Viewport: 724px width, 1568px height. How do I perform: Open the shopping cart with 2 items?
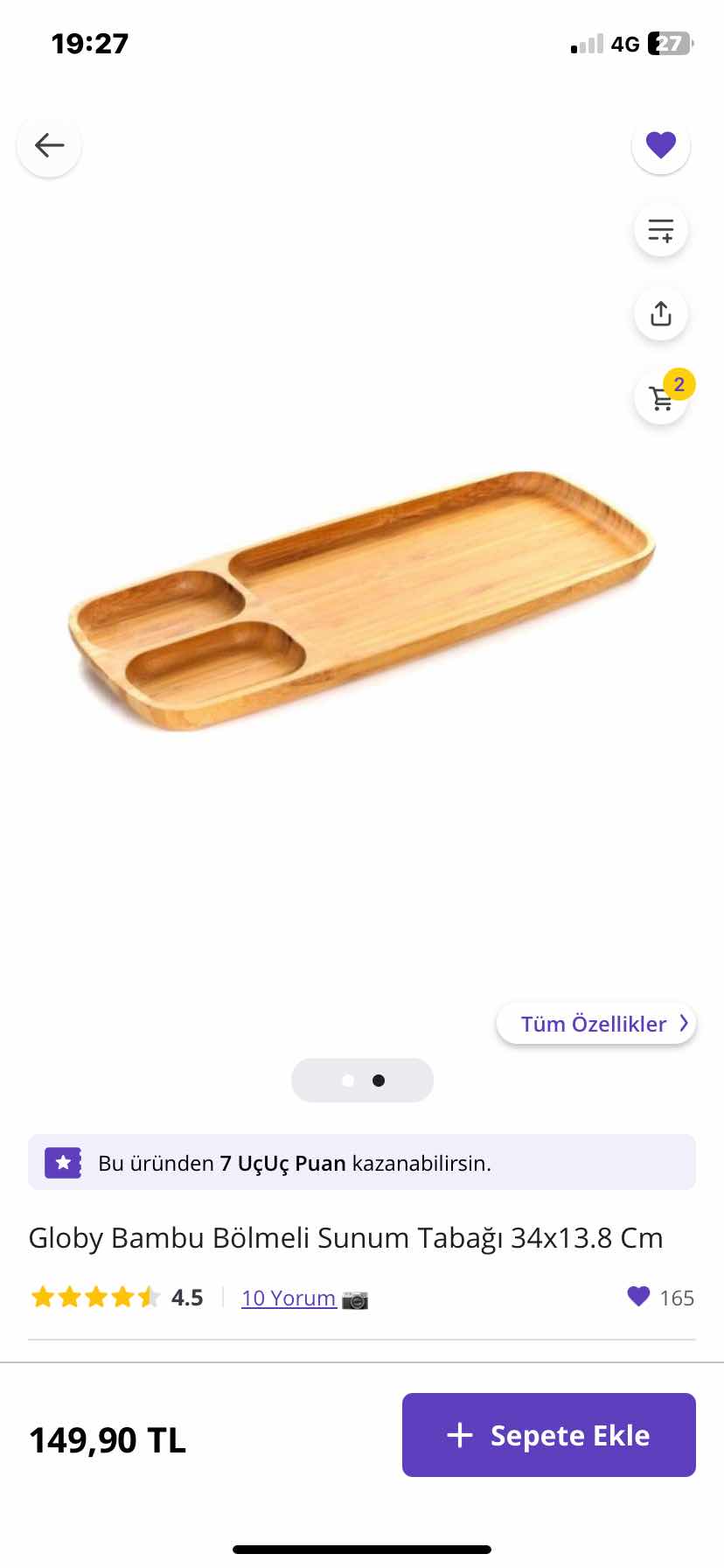point(662,398)
